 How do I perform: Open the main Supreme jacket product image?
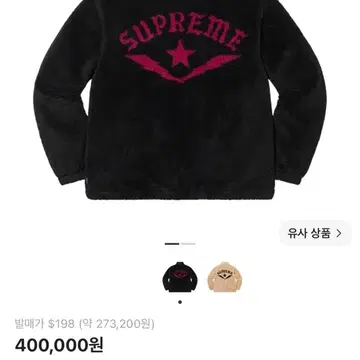180,100
